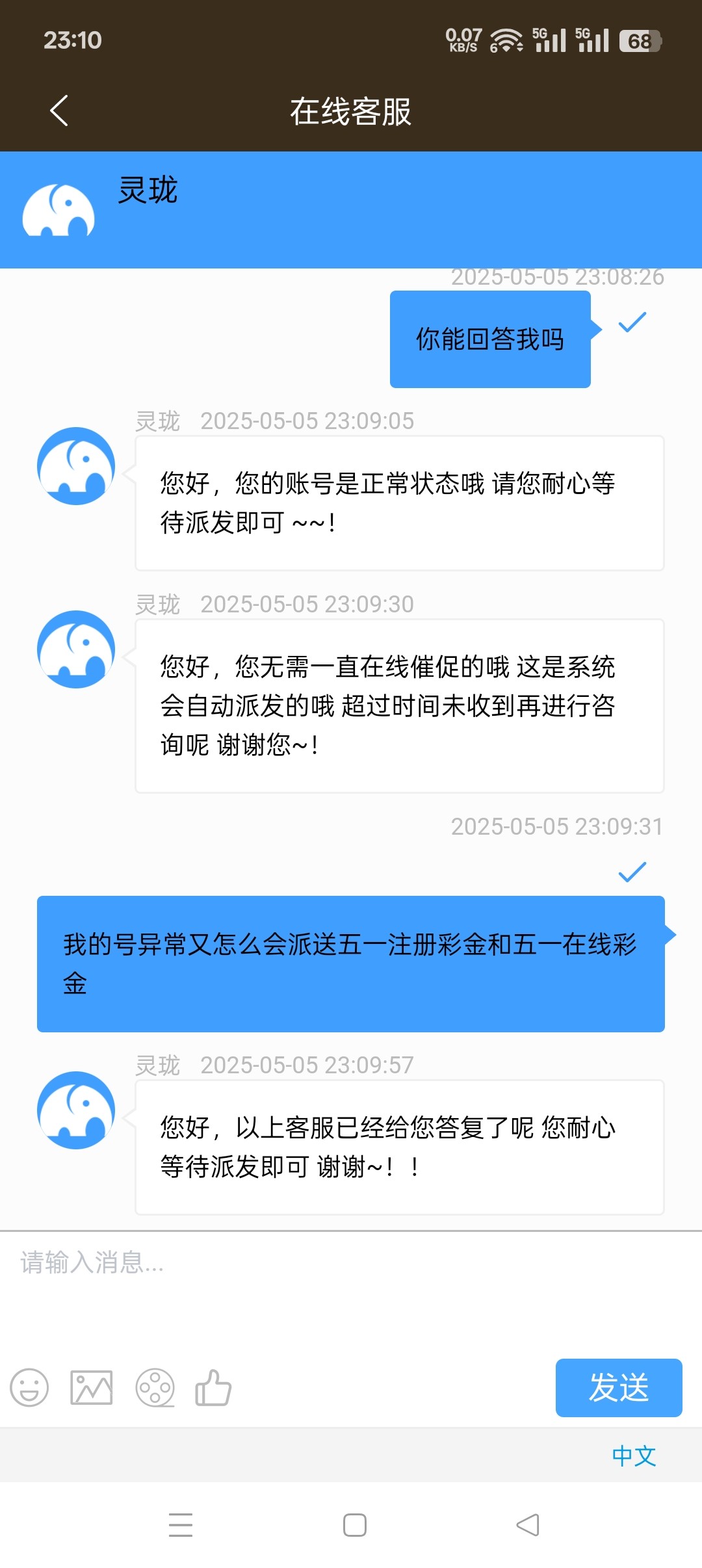Attach an image to the chat
The width and height of the screenshot is (702, 1568).
[92, 1388]
